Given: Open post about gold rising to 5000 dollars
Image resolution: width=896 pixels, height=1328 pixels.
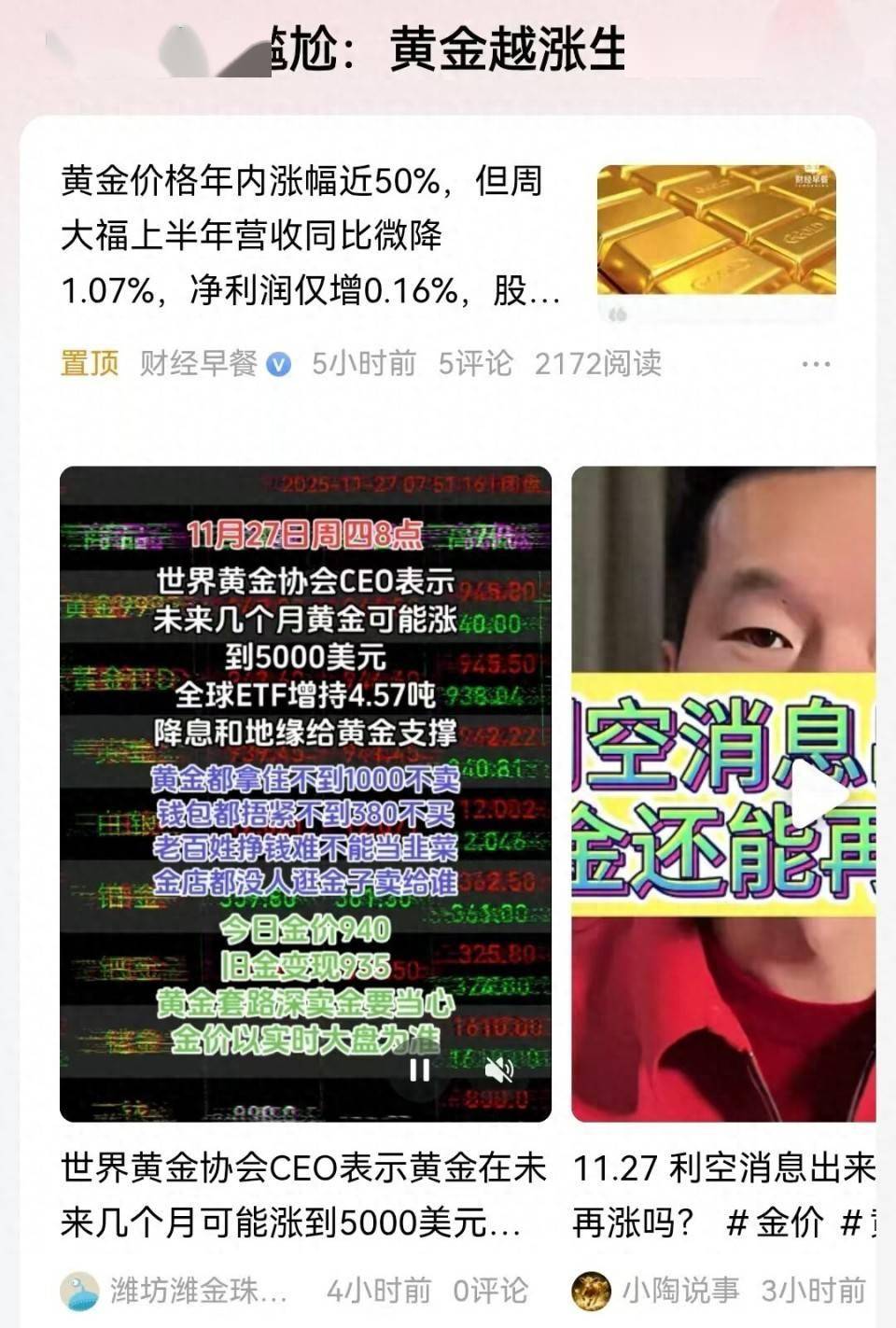Looking at the screenshot, I should (x=303, y=1195).
